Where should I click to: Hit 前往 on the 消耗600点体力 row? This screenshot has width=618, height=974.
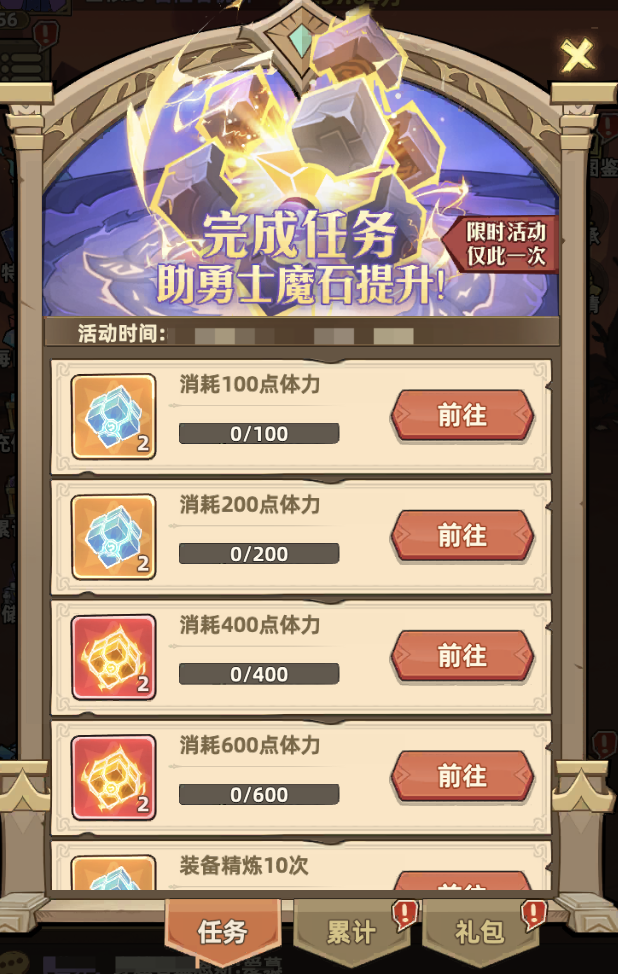tap(462, 776)
